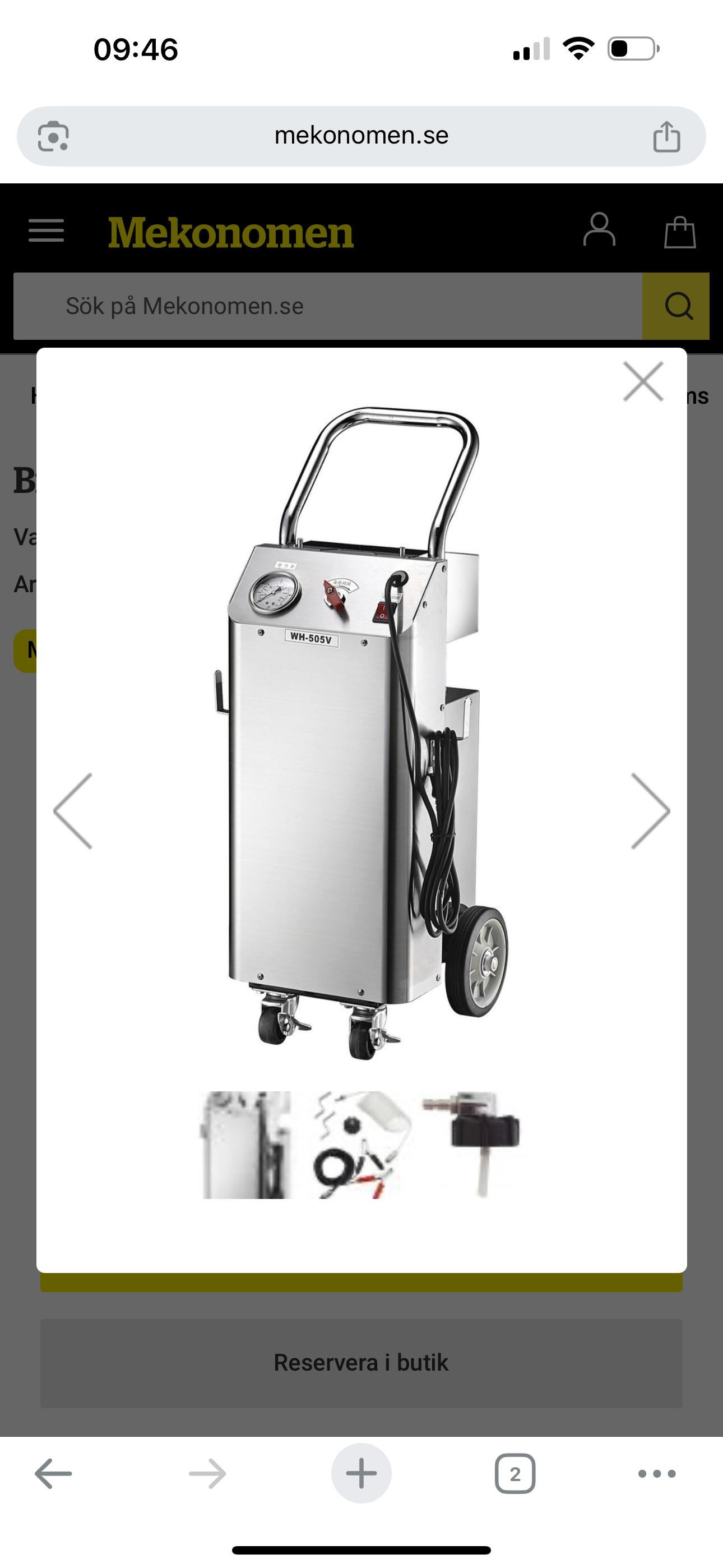Viewport: 723px width, 1568px height.
Task: Open Google Lens camera search icon
Action: (x=54, y=136)
